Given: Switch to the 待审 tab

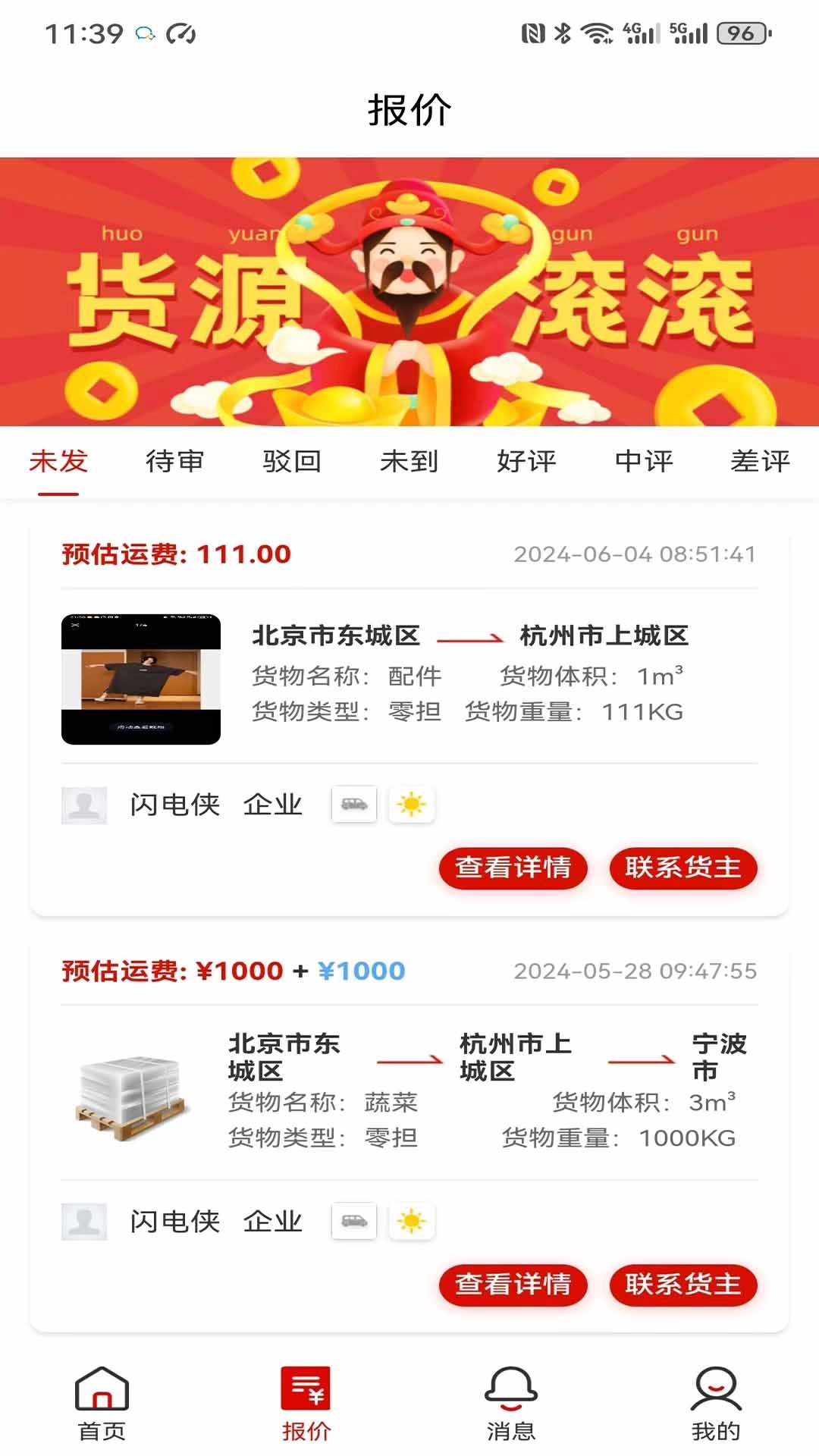Looking at the screenshot, I should (x=176, y=460).
